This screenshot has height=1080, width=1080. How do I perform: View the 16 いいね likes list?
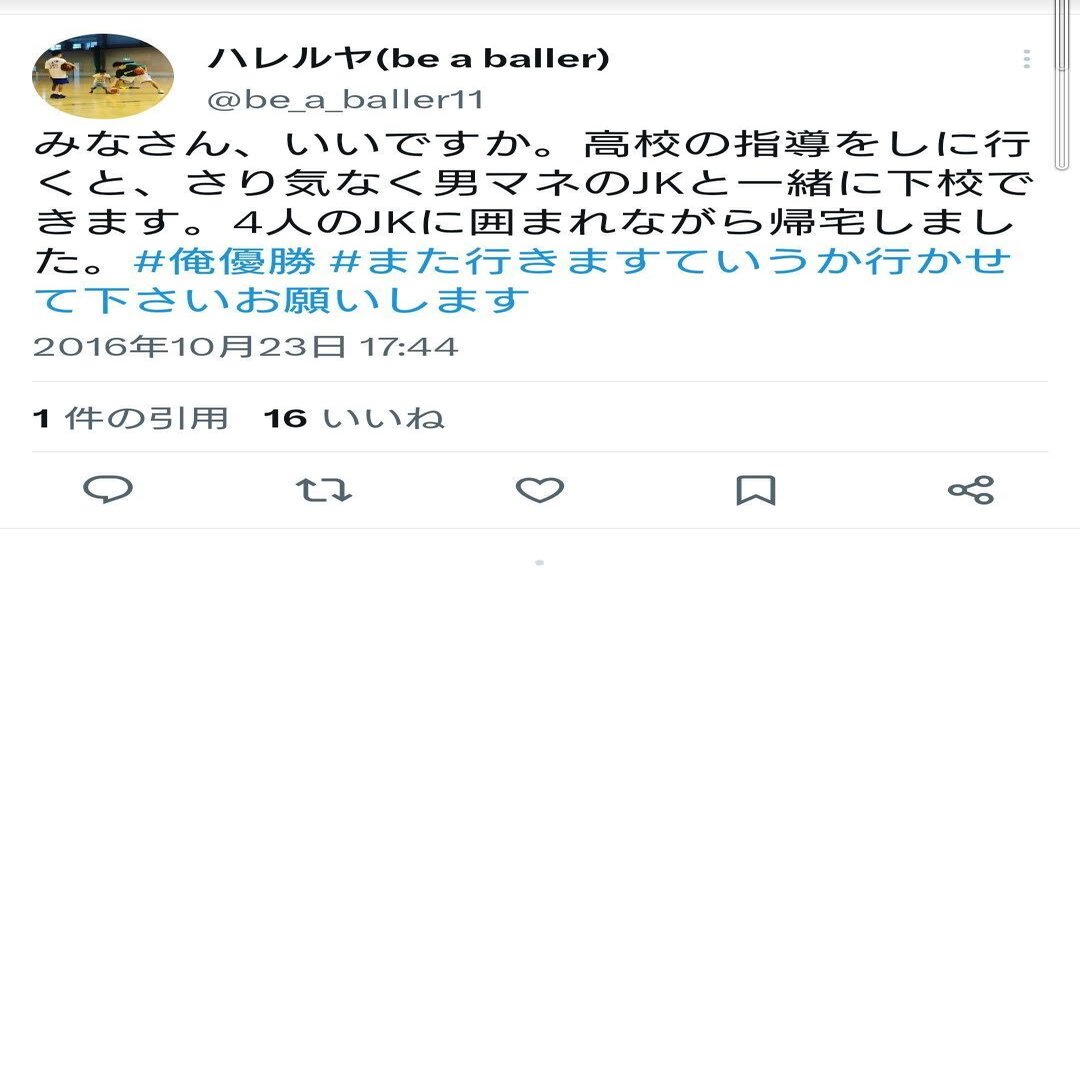(x=354, y=418)
